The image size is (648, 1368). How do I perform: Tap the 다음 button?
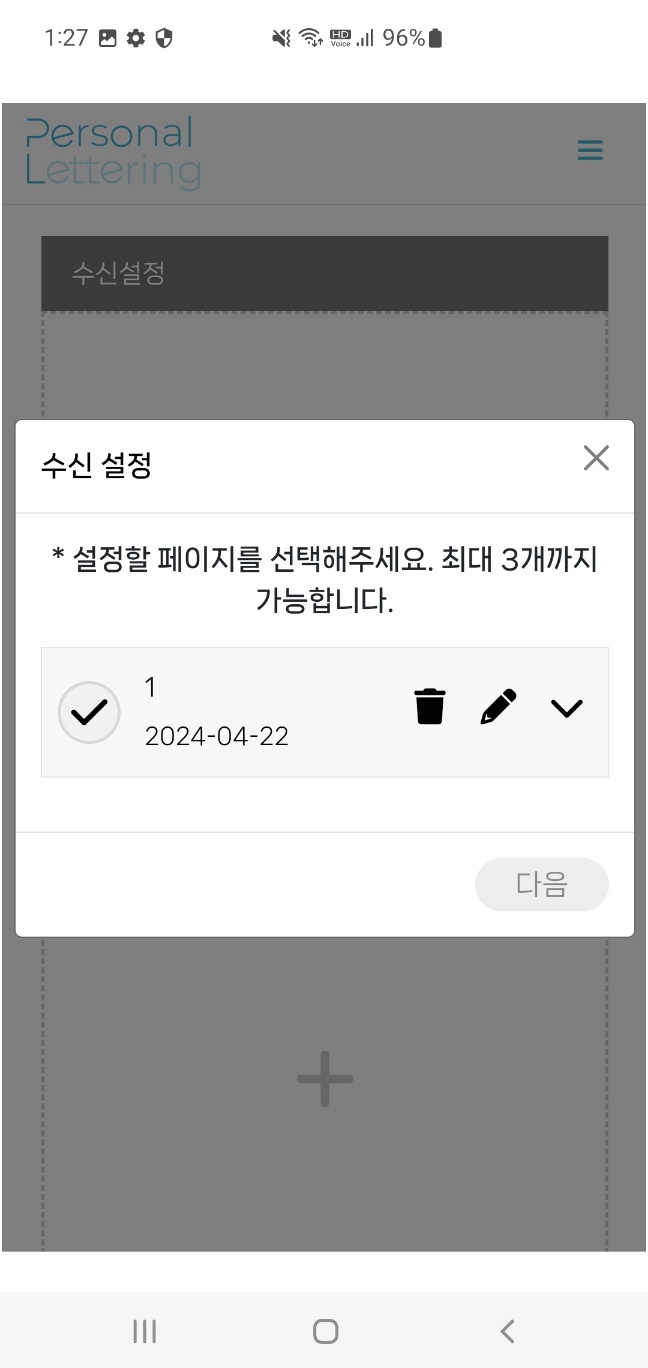541,884
